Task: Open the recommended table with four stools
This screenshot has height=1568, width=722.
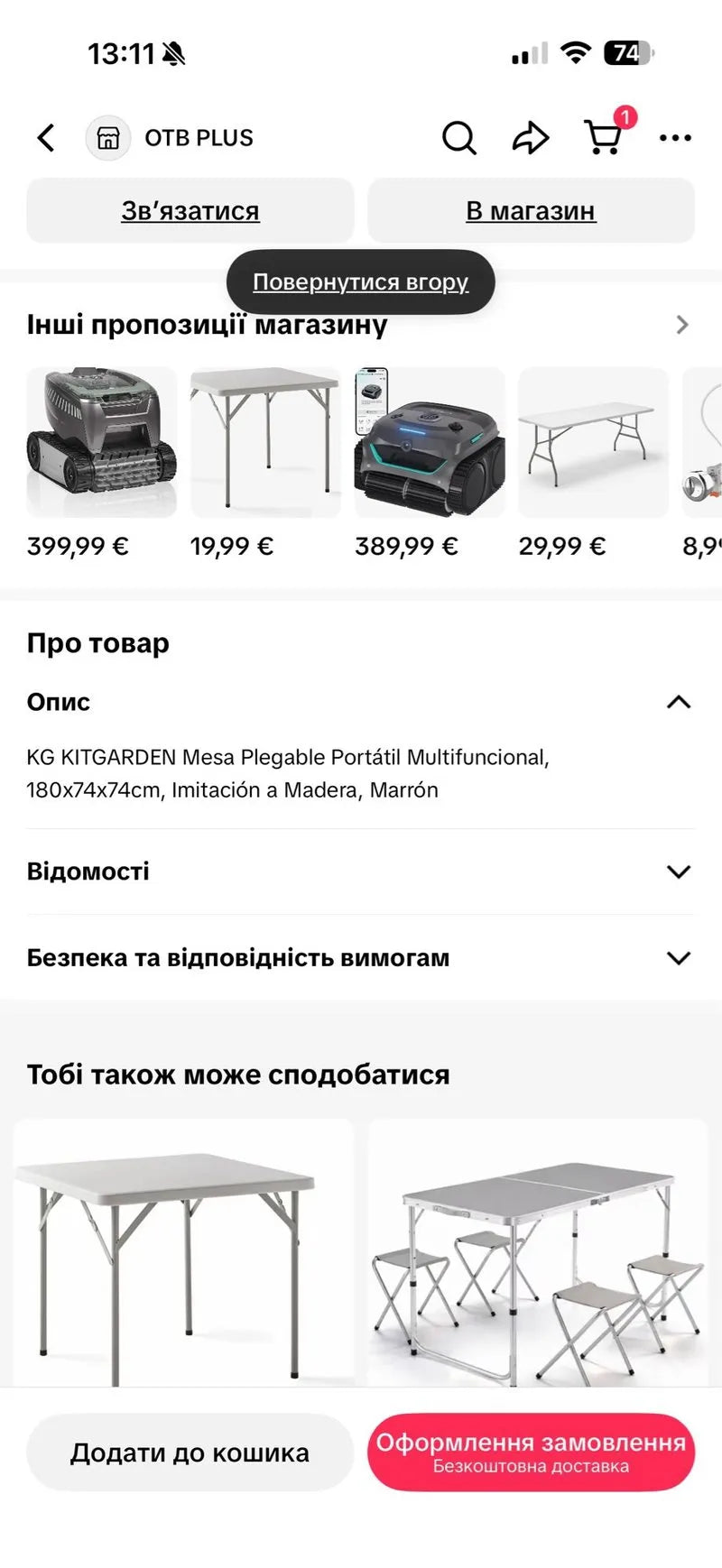Action: click(538, 1252)
